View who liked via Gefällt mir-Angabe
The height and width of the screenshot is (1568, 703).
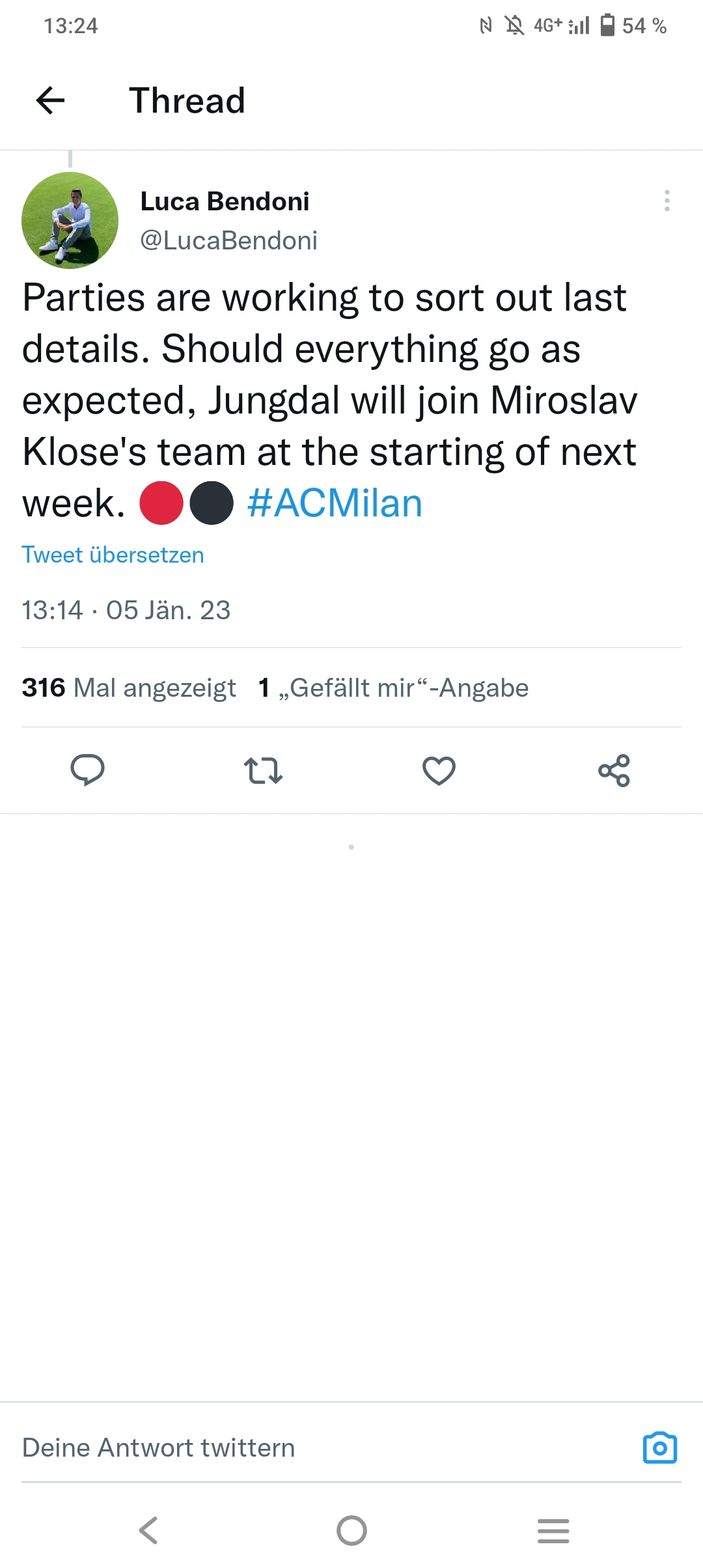(393, 688)
